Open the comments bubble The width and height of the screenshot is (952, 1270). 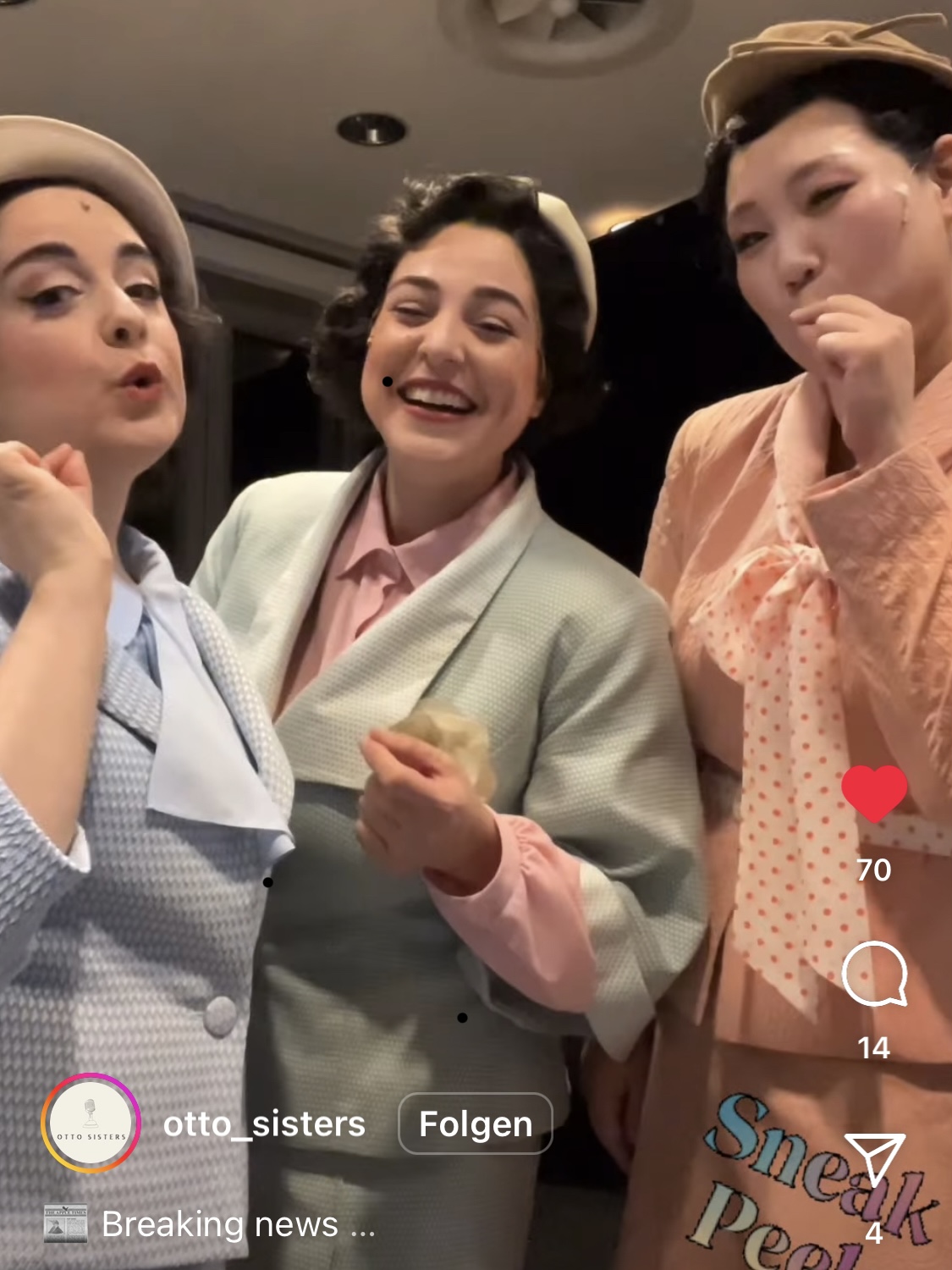click(x=874, y=975)
